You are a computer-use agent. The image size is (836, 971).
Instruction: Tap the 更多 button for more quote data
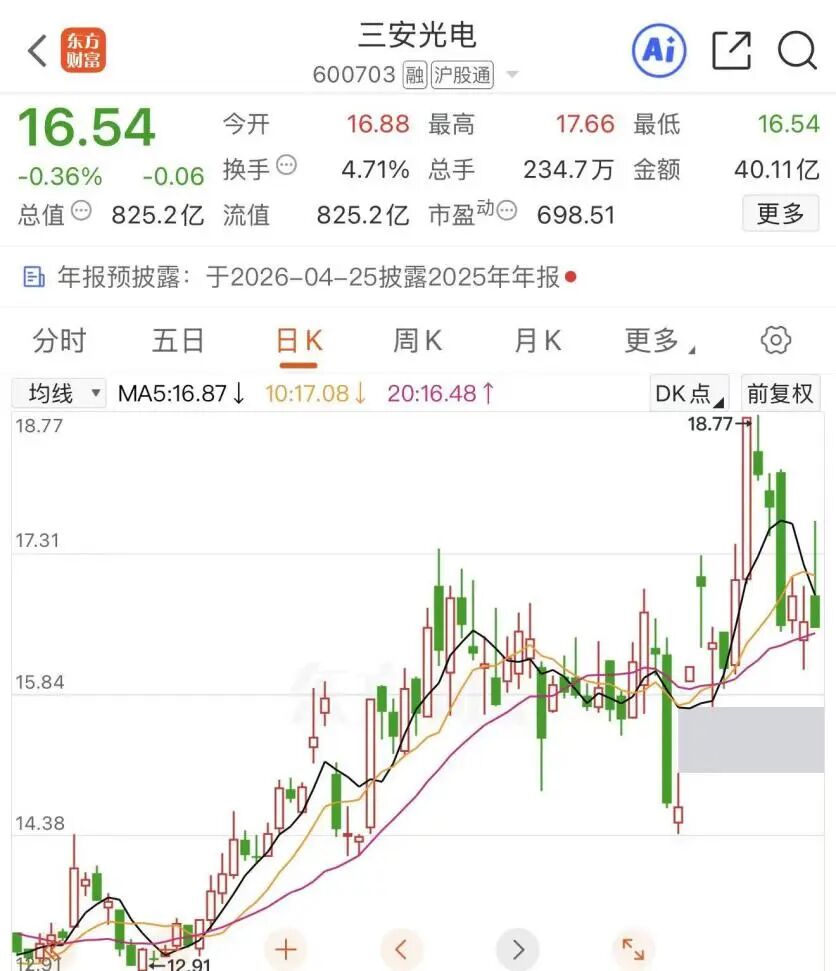coord(780,214)
